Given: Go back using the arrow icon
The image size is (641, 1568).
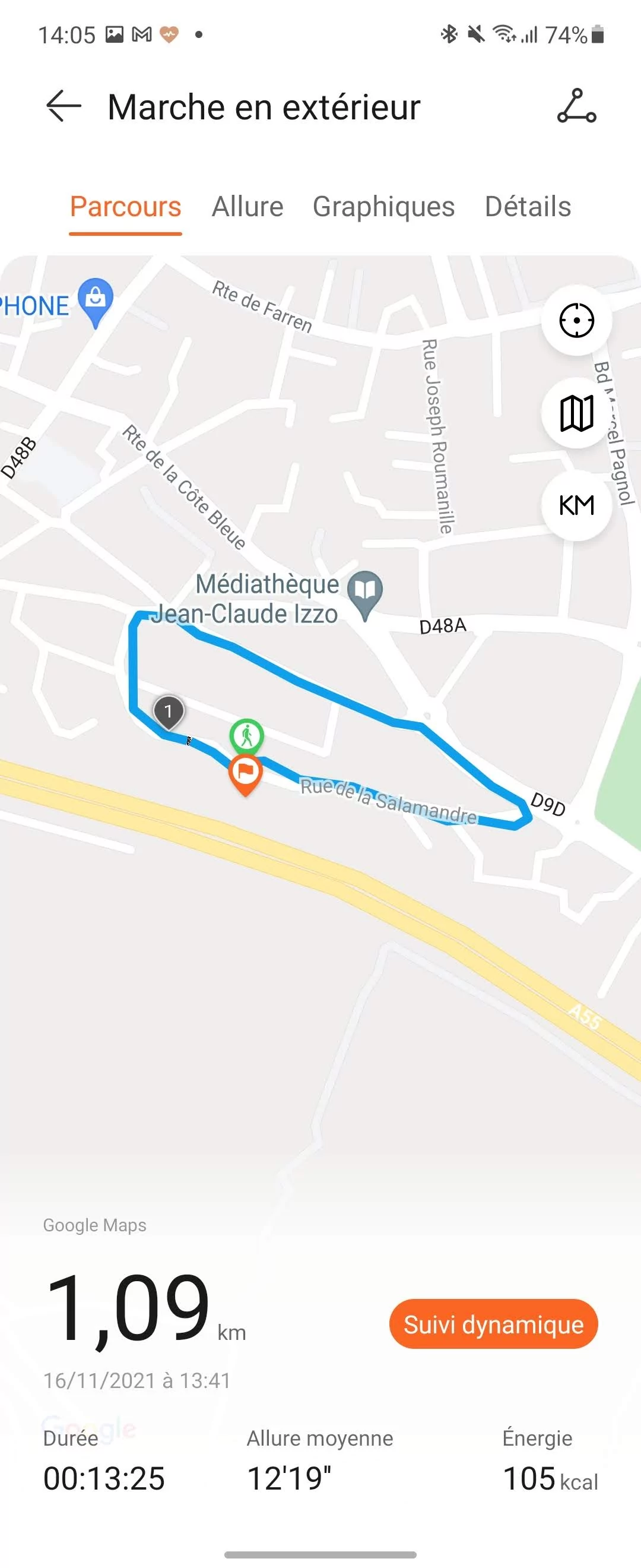Looking at the screenshot, I should point(64,106).
